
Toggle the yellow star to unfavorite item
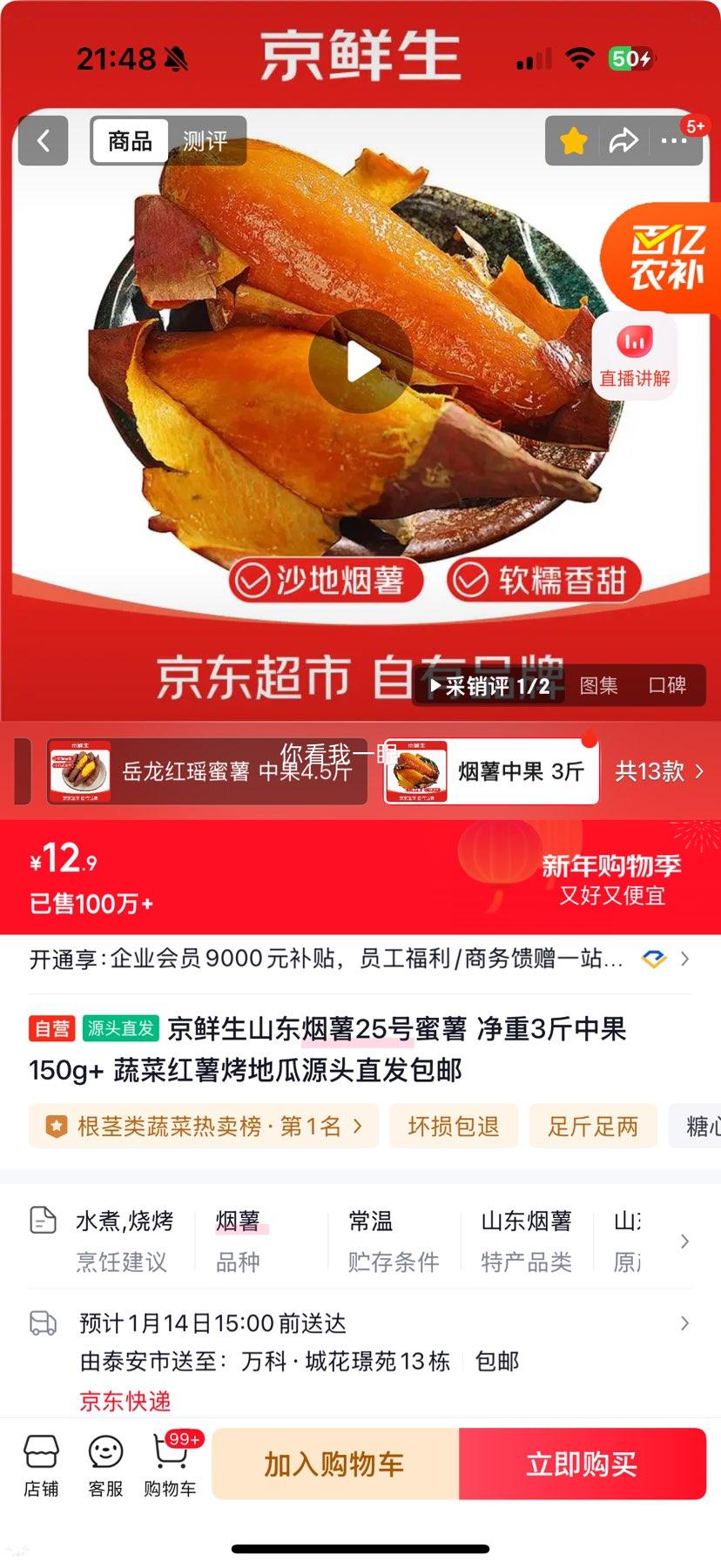pos(572,140)
